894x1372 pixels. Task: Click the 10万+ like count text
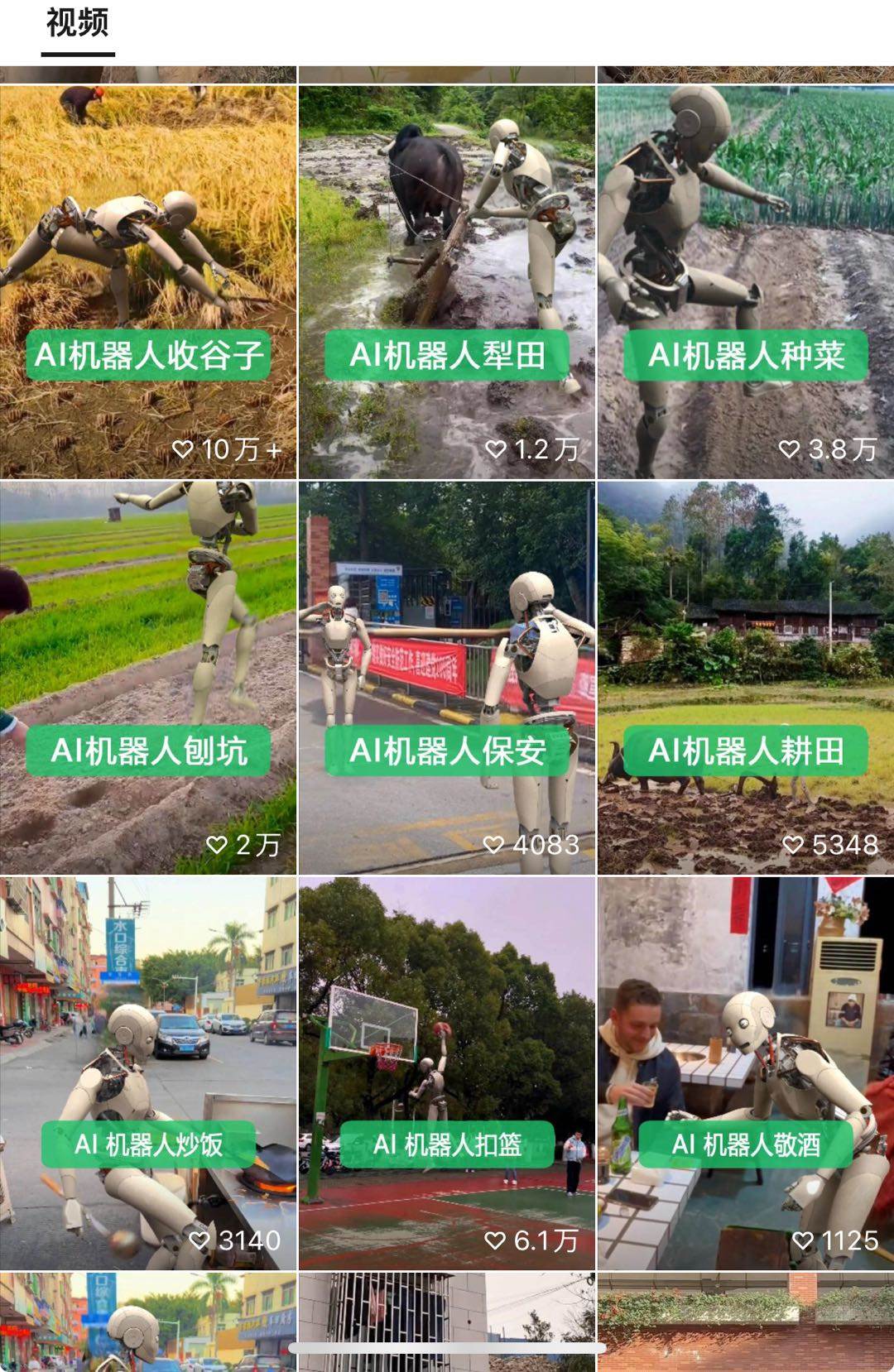pos(240,449)
